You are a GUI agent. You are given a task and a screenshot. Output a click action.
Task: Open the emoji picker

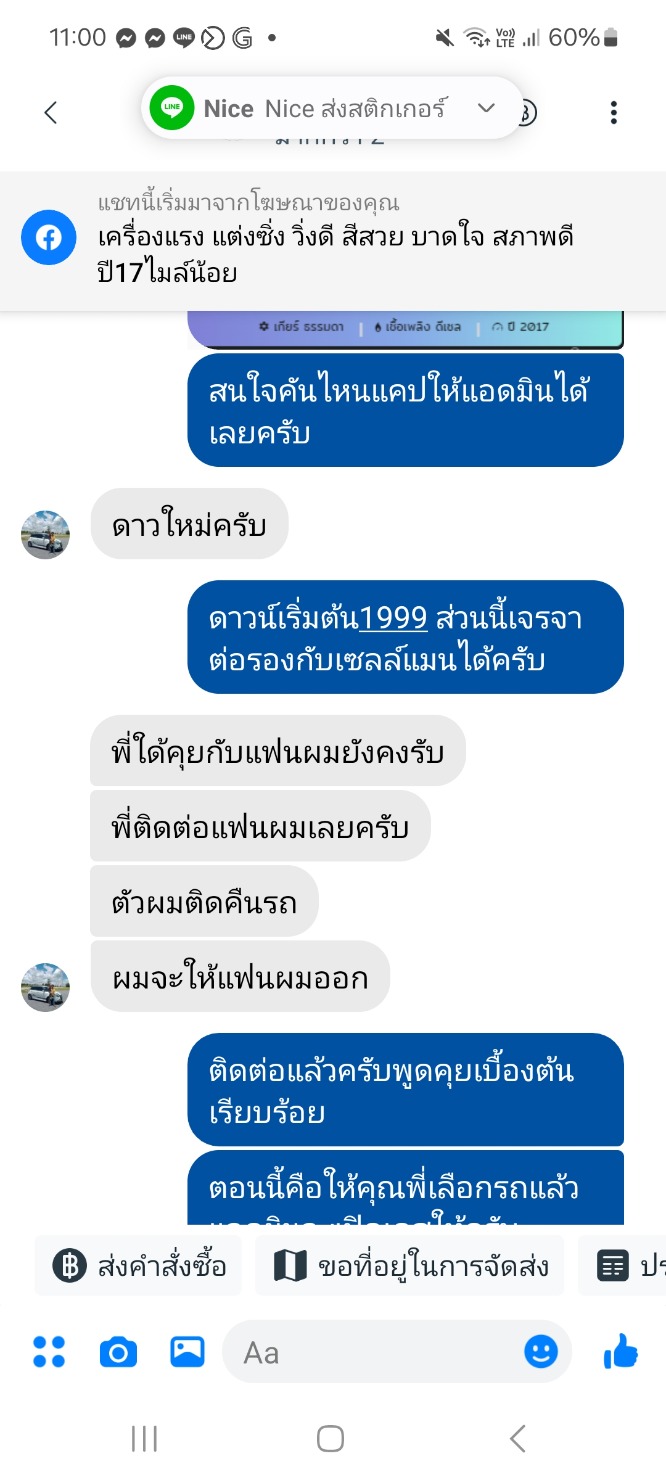click(x=541, y=1352)
